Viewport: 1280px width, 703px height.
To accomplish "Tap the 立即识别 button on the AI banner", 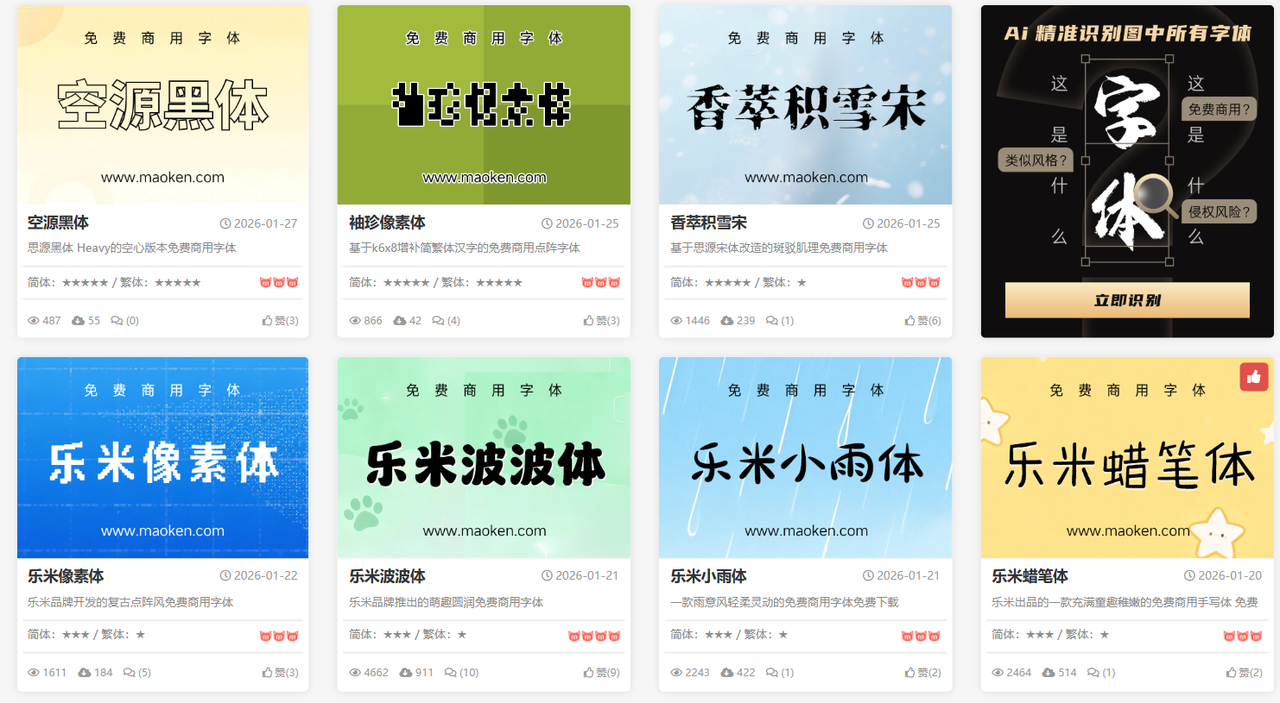I will [1127, 300].
